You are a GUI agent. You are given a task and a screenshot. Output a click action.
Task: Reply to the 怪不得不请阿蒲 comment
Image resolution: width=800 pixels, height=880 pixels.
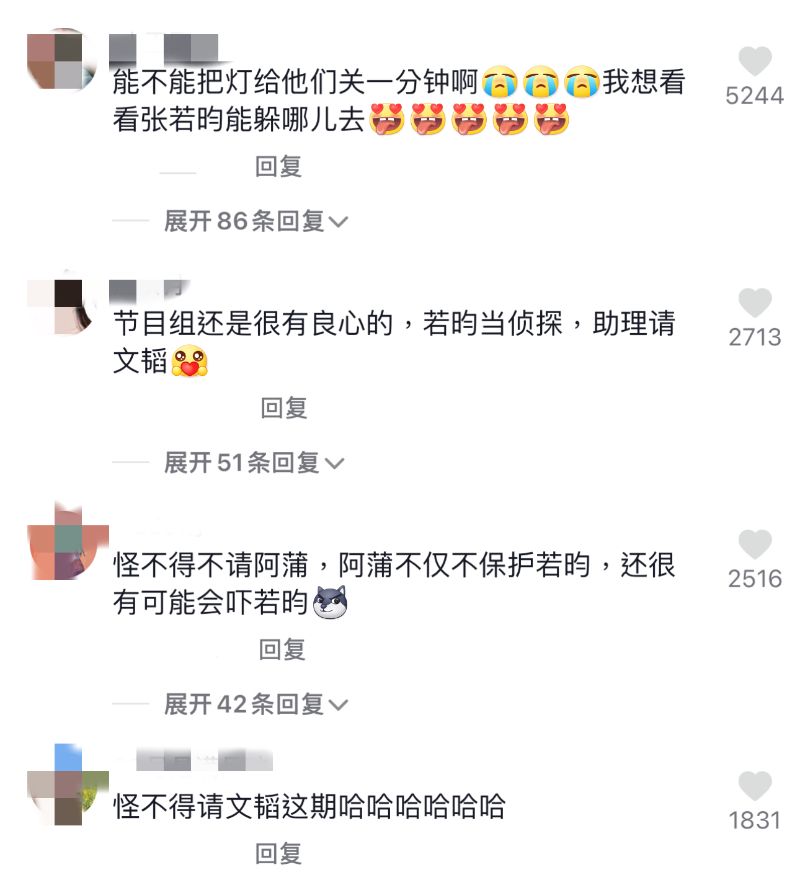282,649
